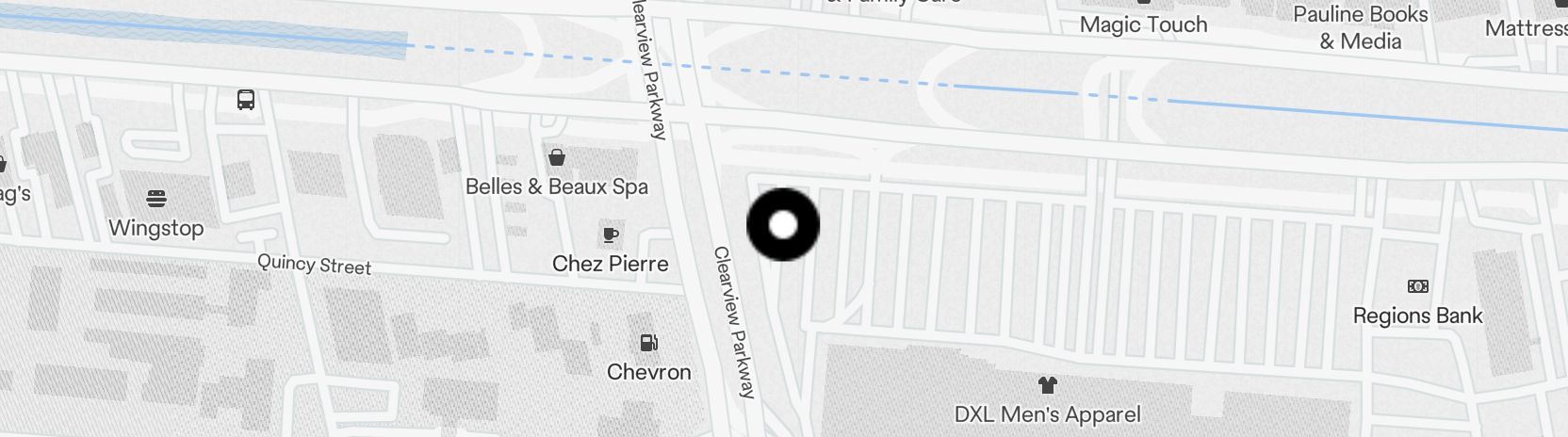The height and width of the screenshot is (437, 1568).
Task: Tap the bus stop icon
Action: click(x=246, y=100)
